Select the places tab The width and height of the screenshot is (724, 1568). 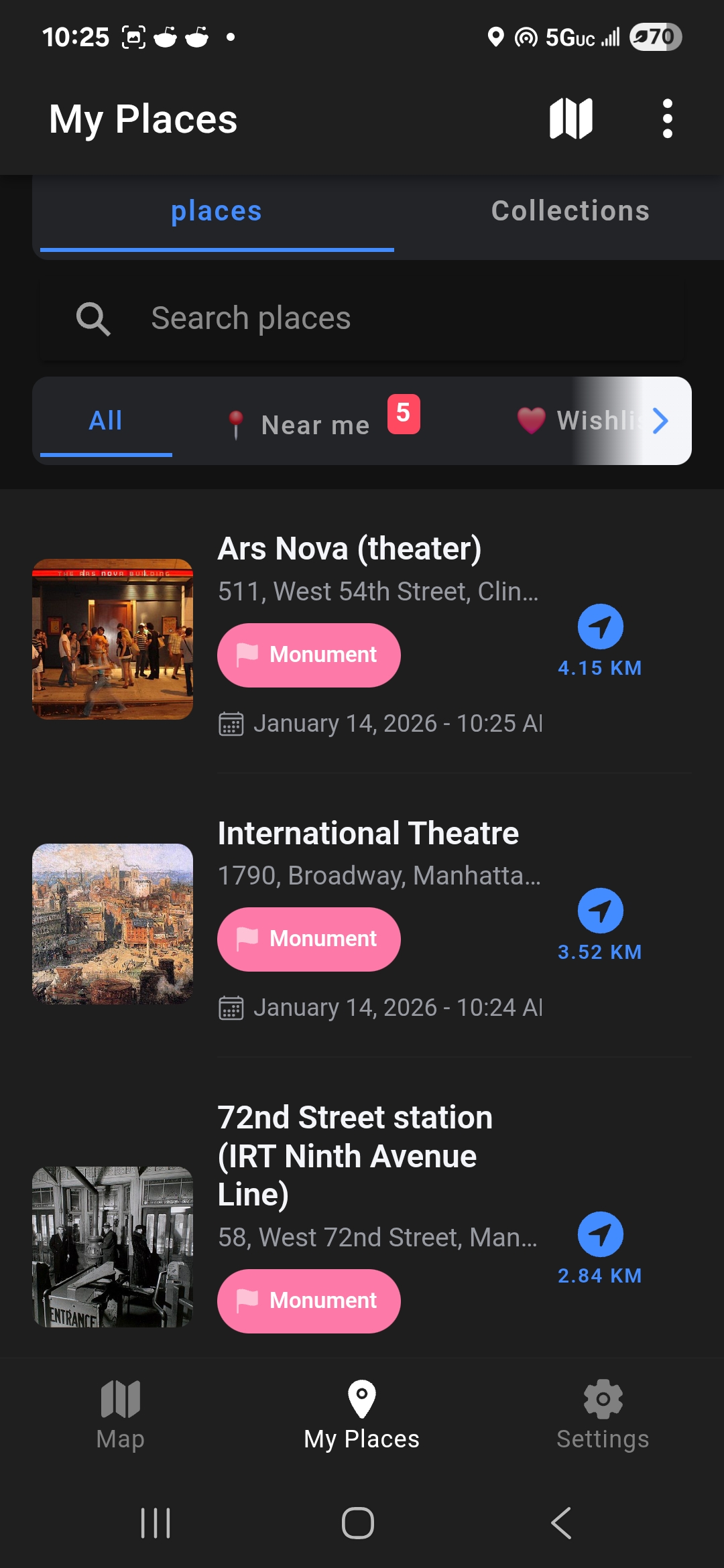[x=216, y=210]
